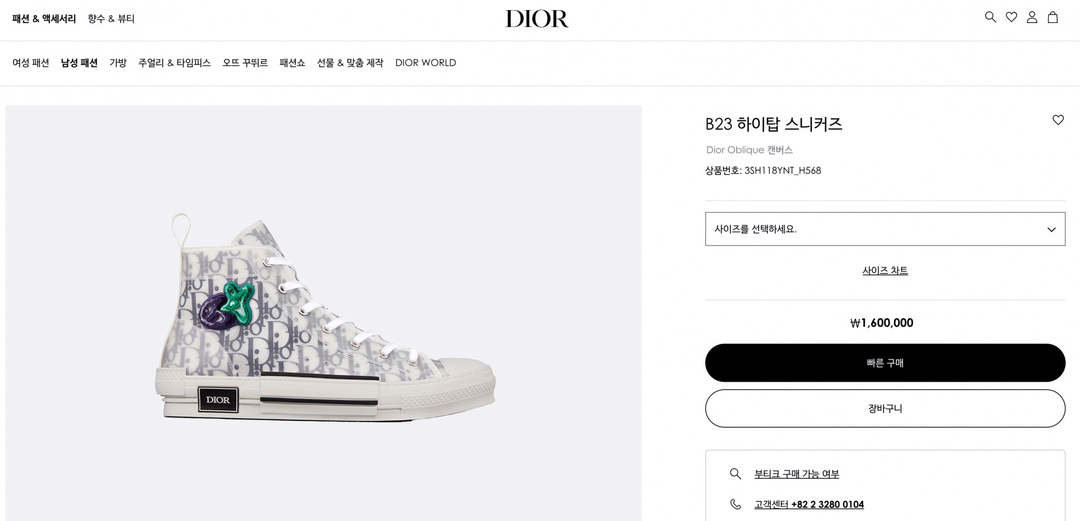Screen dimensions: 1080x521
Task: Open 가방 menu
Action: coord(118,63)
